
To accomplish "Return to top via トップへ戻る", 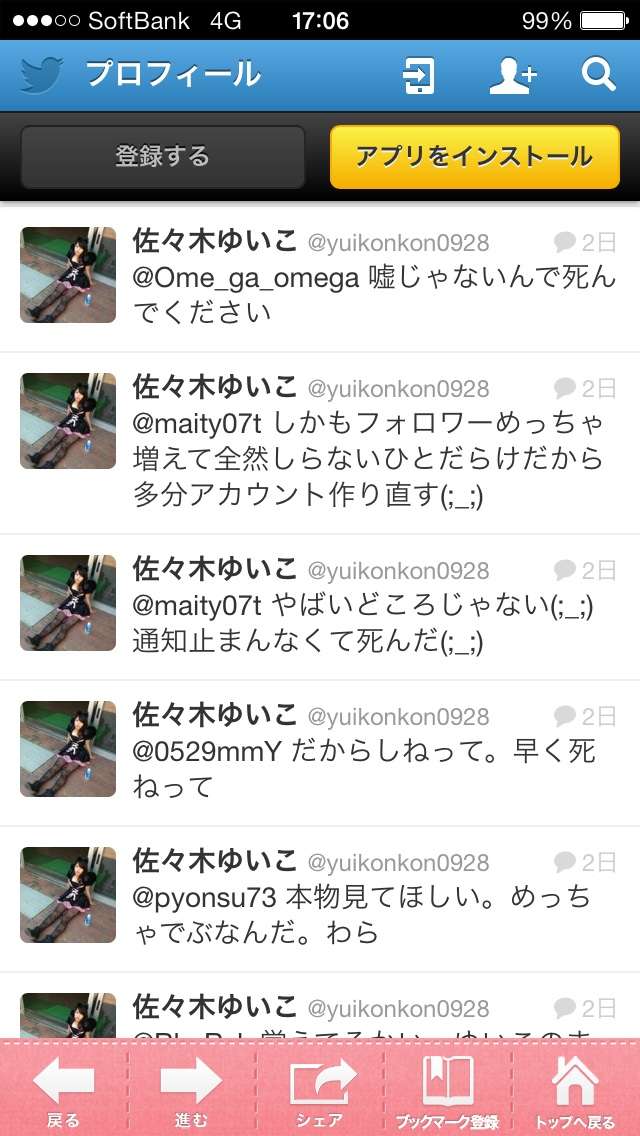I will [x=575, y=1090].
